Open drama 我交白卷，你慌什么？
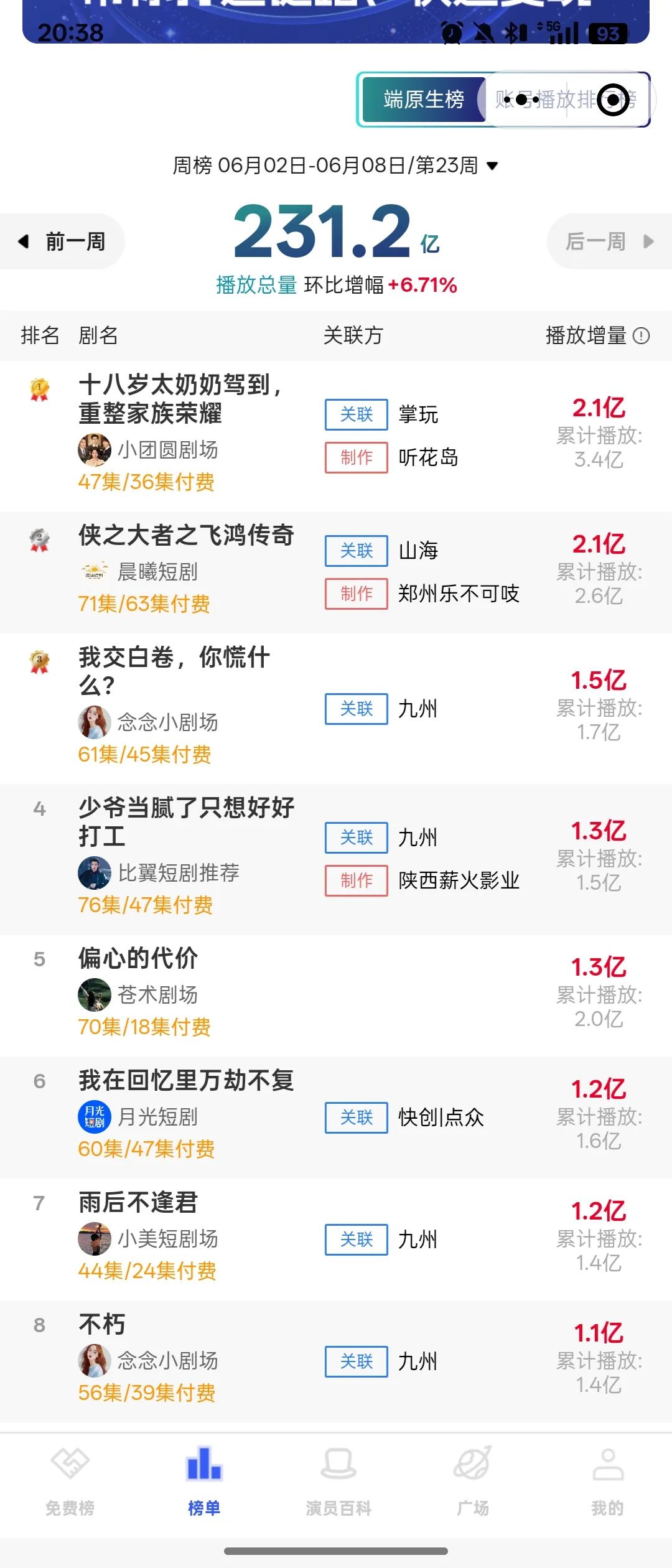Image resolution: width=672 pixels, height=1568 pixels. 174,671
